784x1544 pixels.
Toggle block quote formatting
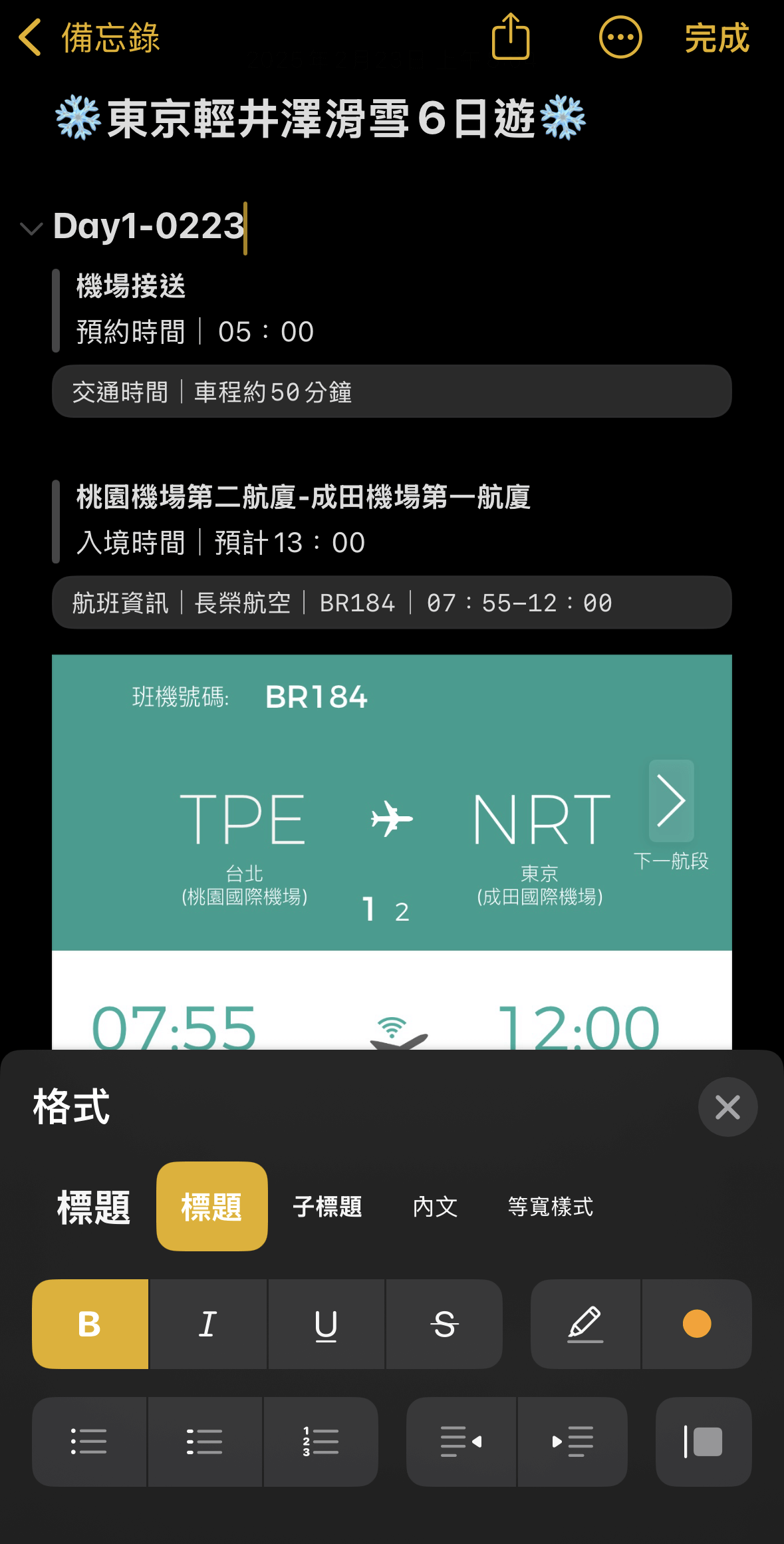(704, 1442)
